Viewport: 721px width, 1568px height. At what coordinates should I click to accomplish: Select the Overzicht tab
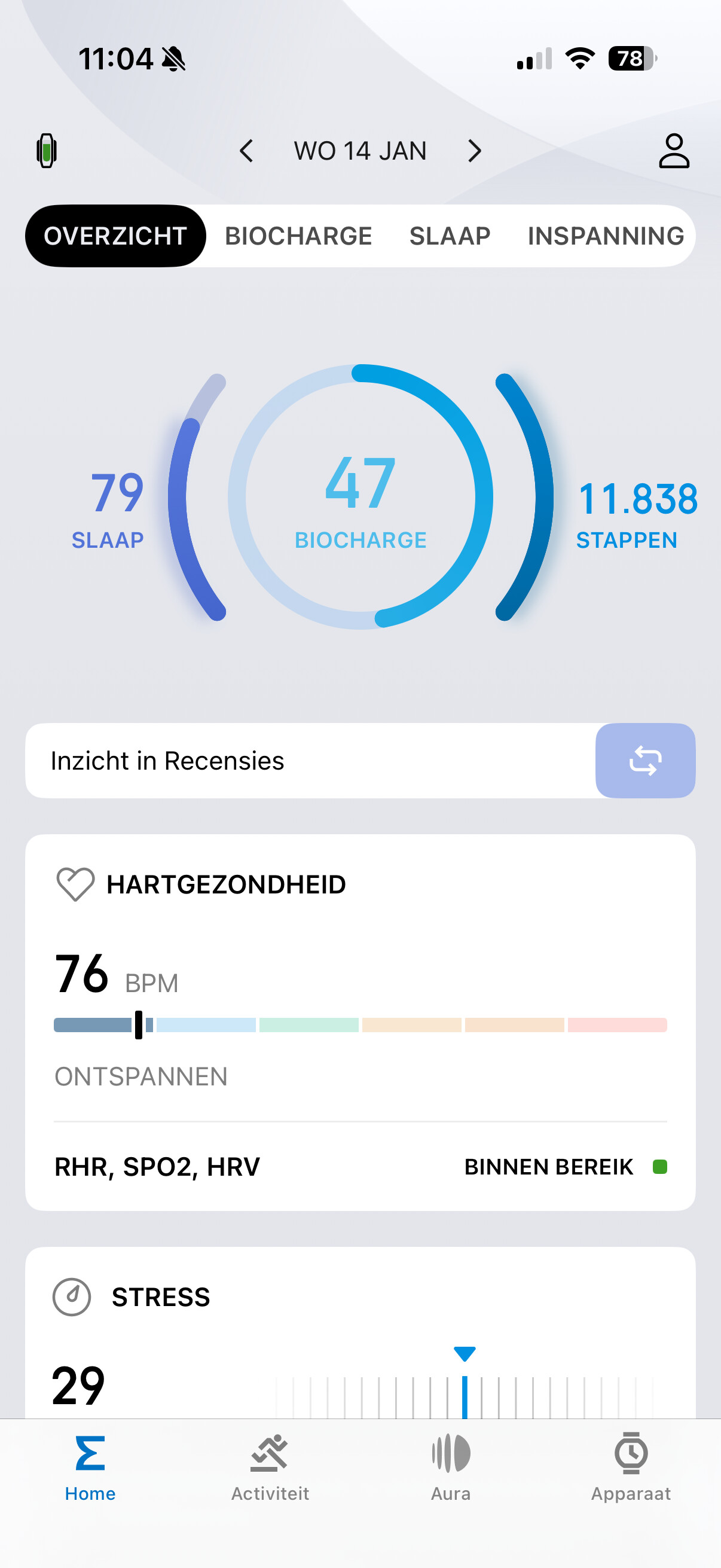pyautogui.click(x=115, y=236)
